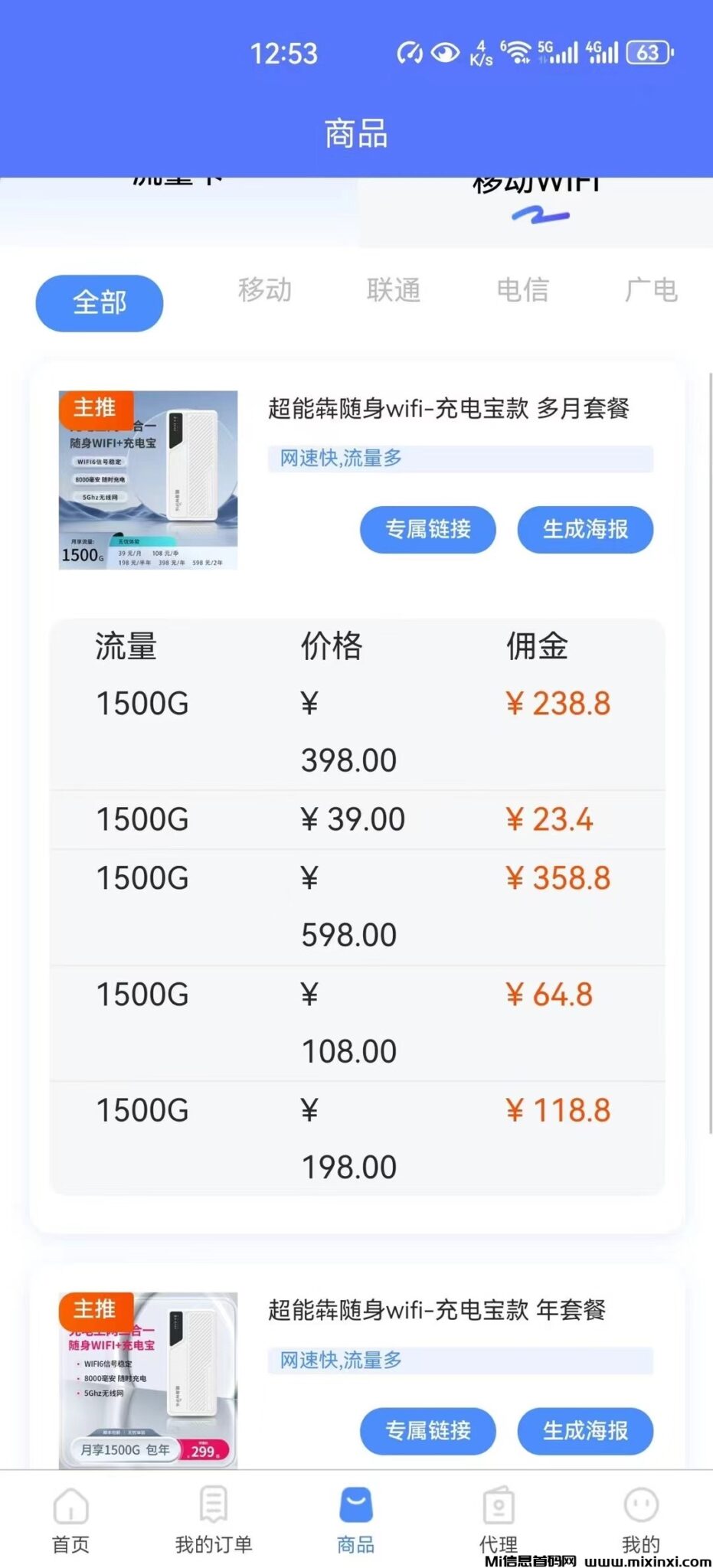Image resolution: width=713 pixels, height=1568 pixels.
Task: Open the 多月套餐 product image
Action: coord(148,480)
